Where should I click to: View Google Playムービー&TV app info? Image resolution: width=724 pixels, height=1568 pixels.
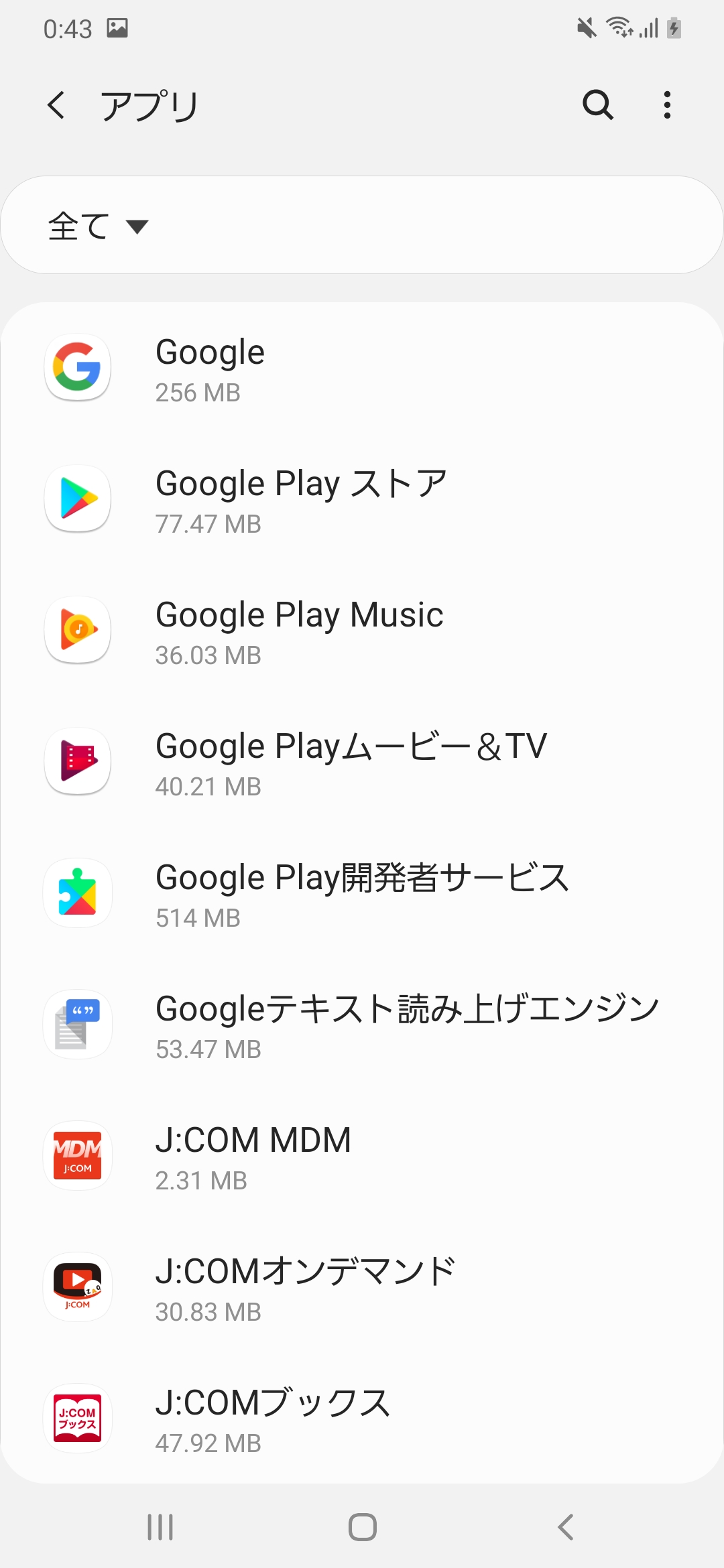362,763
